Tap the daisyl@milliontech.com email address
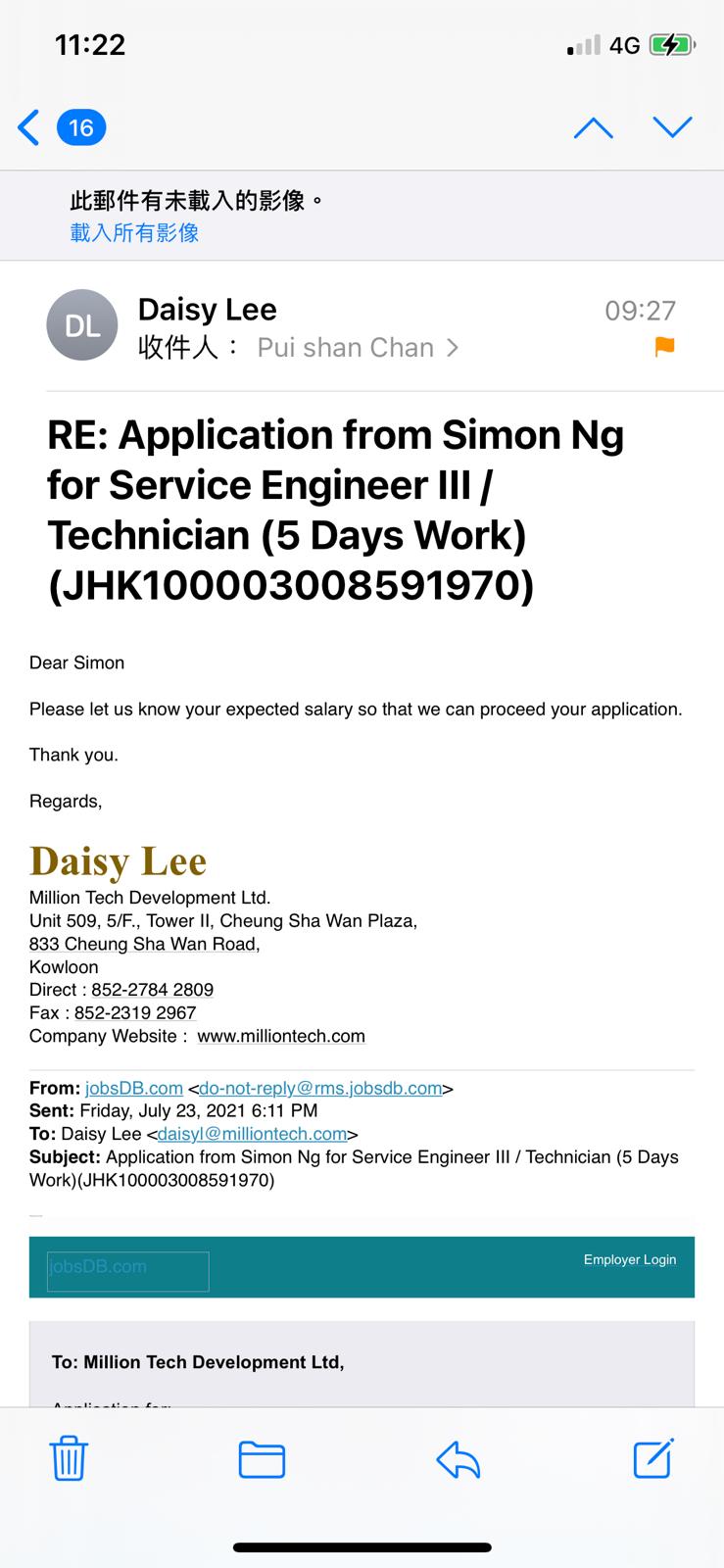This screenshot has height=1568, width=724. click(252, 1134)
